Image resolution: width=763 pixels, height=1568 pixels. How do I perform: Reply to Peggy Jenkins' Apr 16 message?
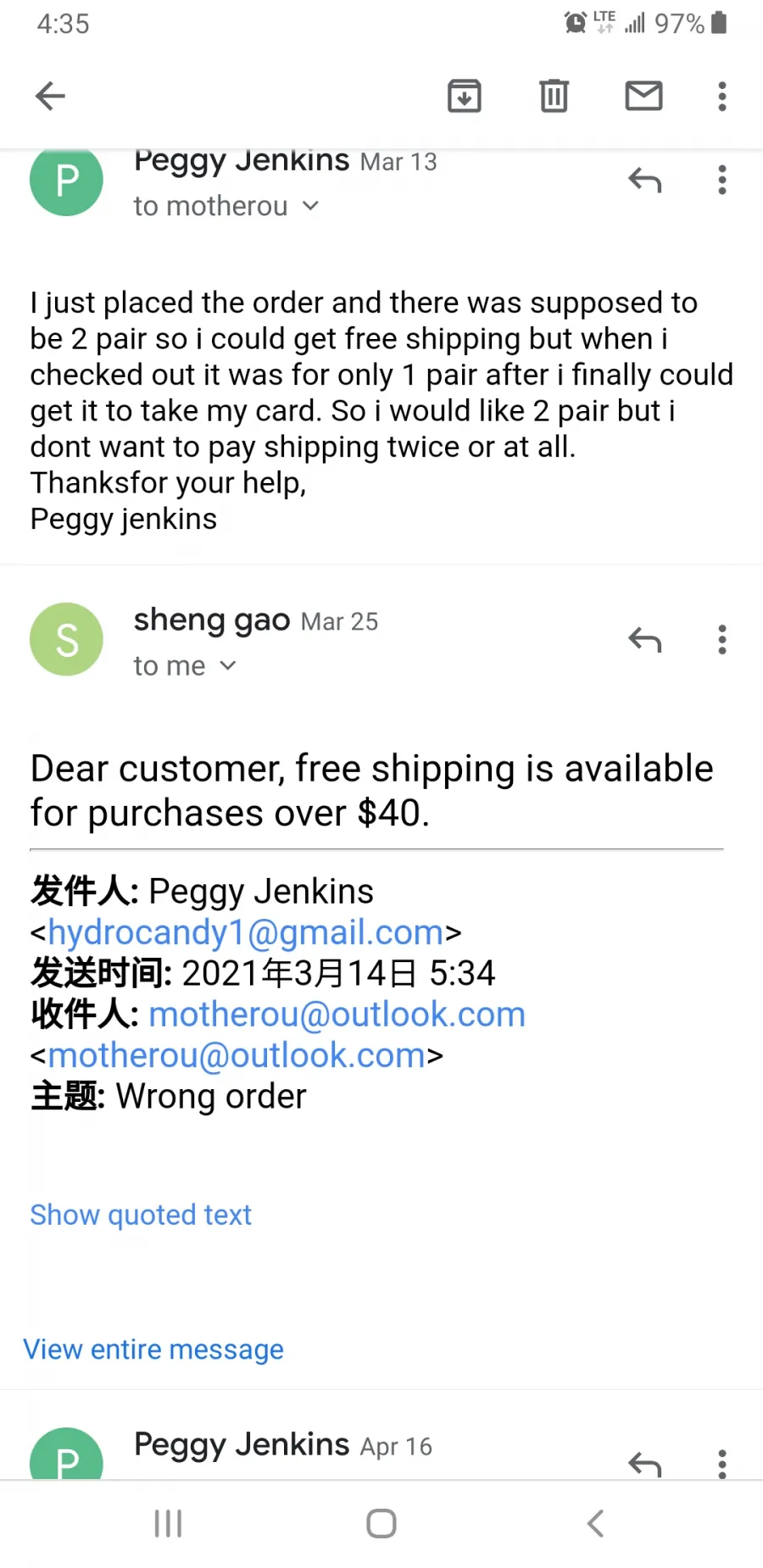(644, 1463)
